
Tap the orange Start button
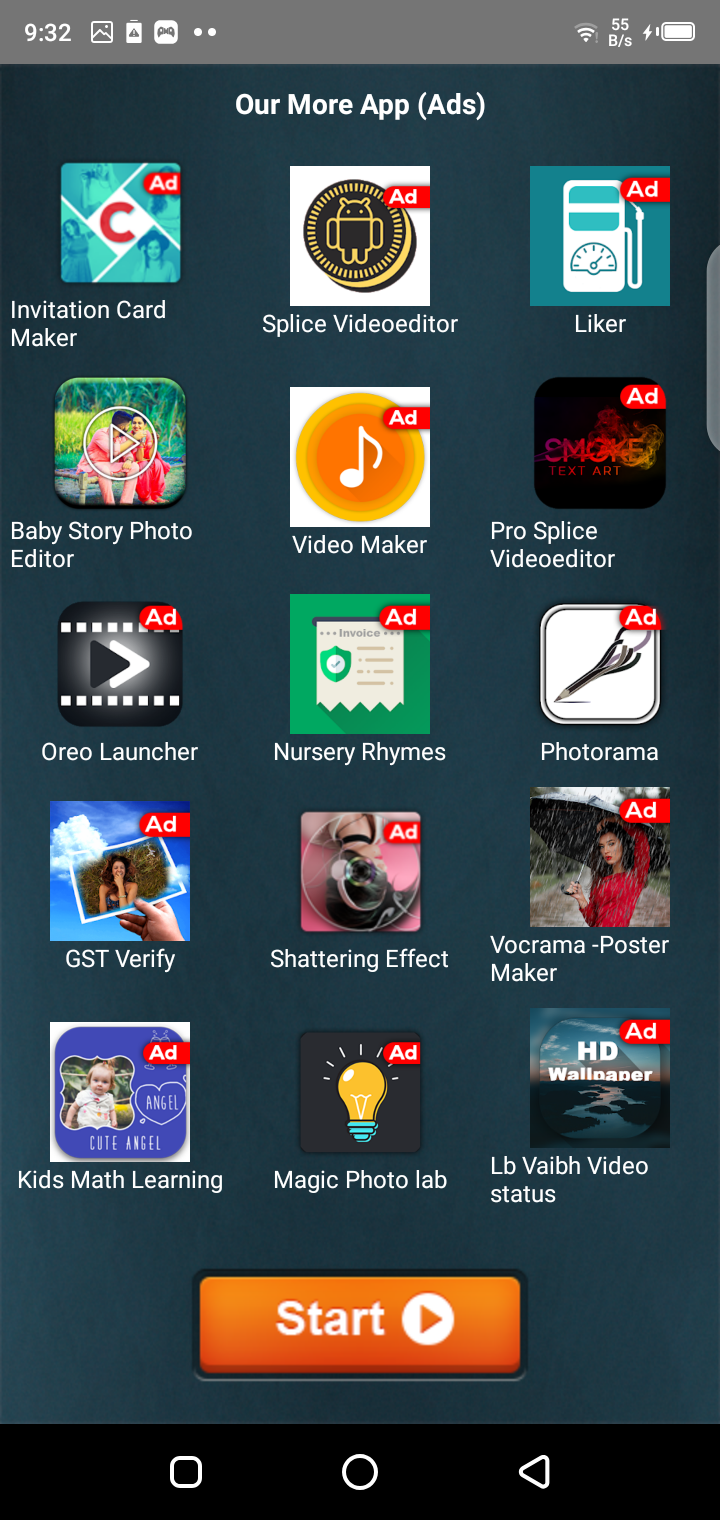360,1321
